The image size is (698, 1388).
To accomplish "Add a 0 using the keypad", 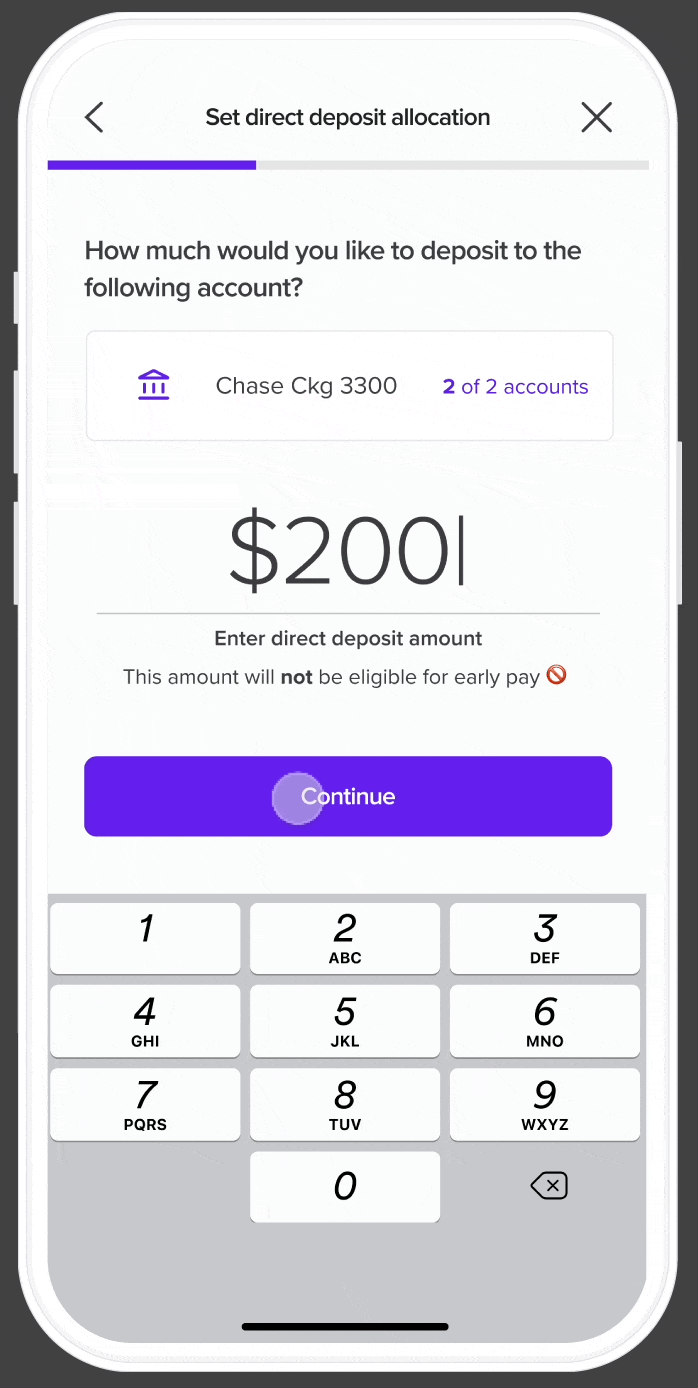I will (345, 1187).
